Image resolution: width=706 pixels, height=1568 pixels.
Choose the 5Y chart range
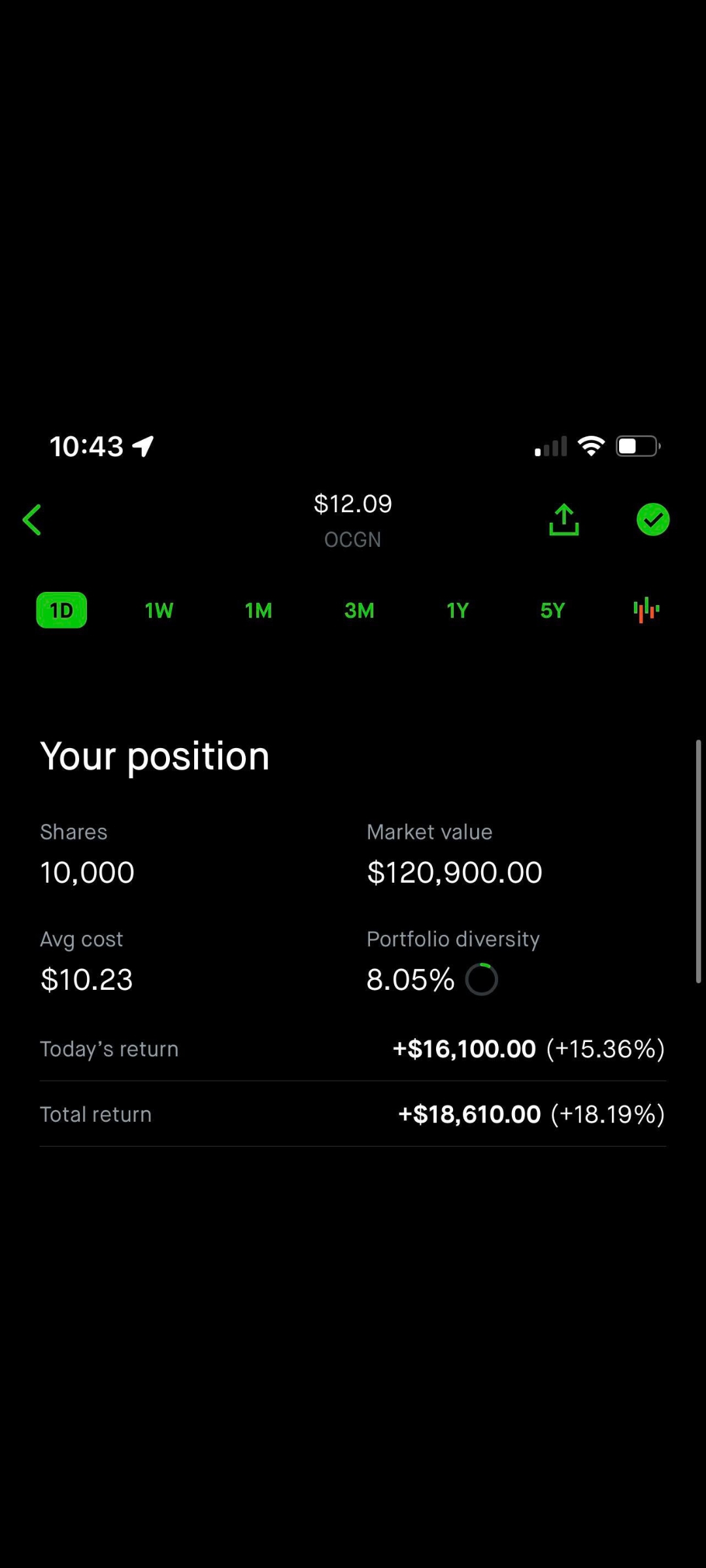(x=552, y=610)
